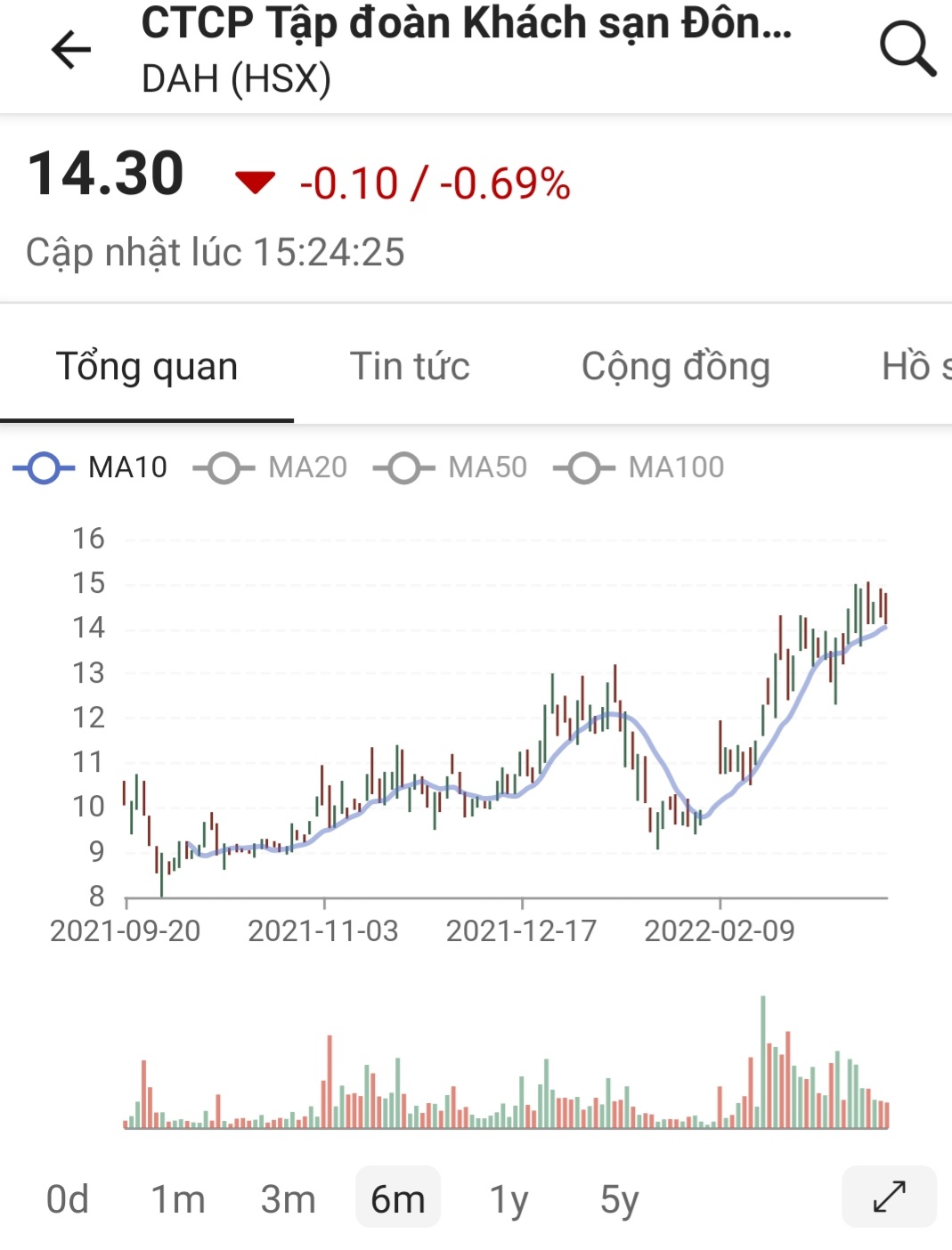
Task: Switch to the Hồ sơ tab
Action: tap(915, 367)
